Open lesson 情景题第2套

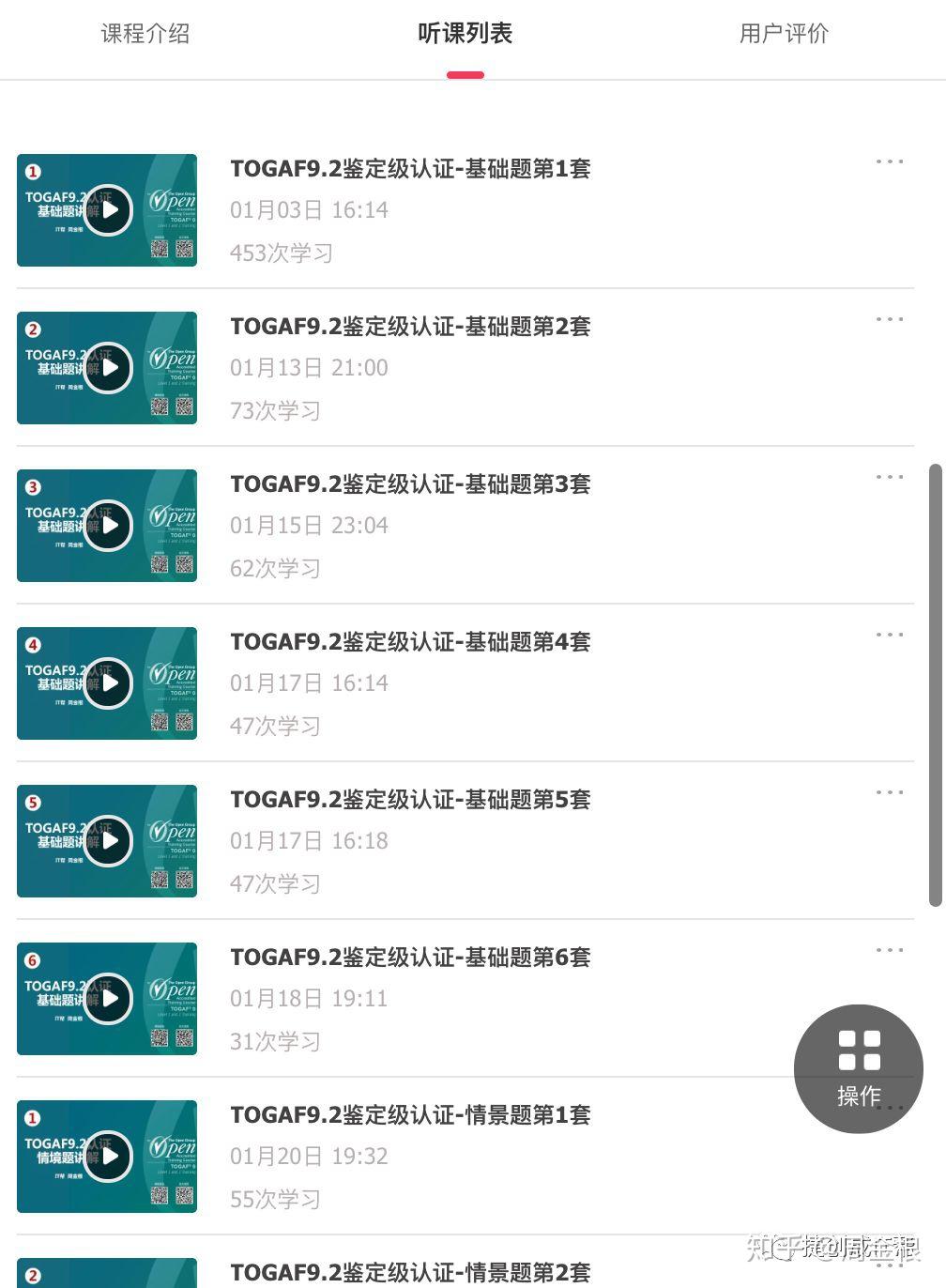point(410,1273)
